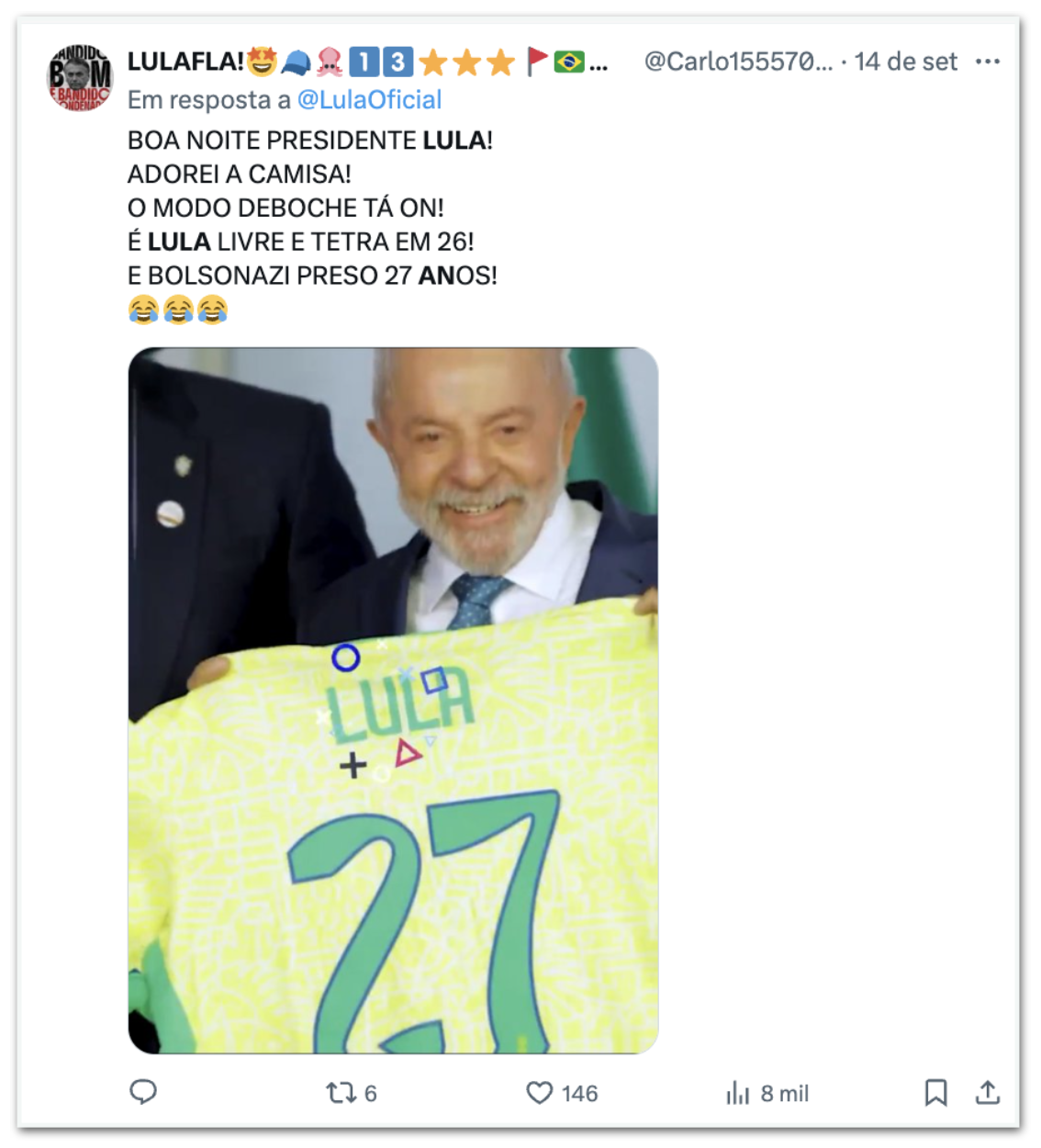Open the tweet's three-dot overflow menu
Image resolution: width=1041 pixels, height=1148 pixels.
[x=987, y=62]
